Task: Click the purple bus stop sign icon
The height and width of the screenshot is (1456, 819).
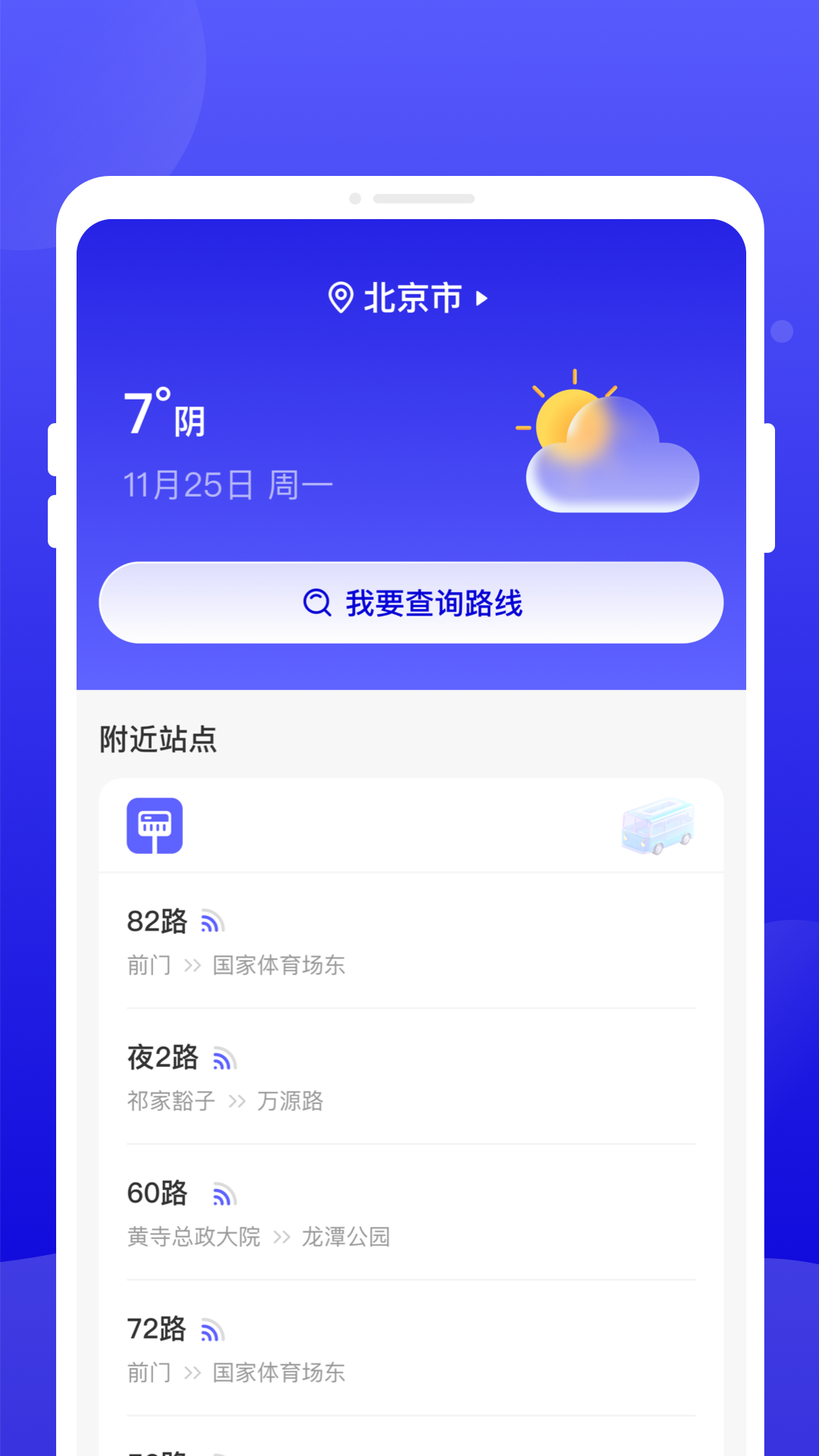Action: [155, 827]
